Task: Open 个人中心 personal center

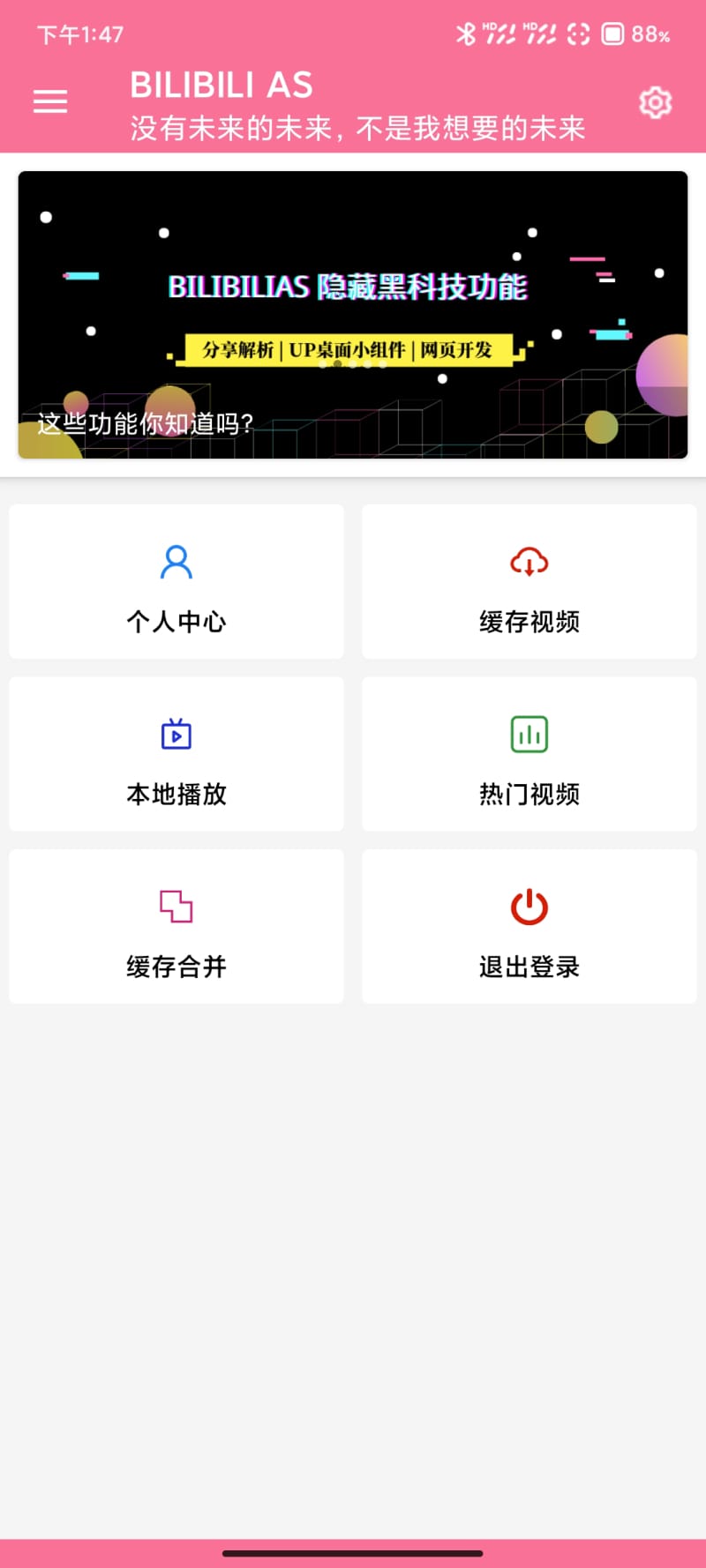Action: [176, 582]
